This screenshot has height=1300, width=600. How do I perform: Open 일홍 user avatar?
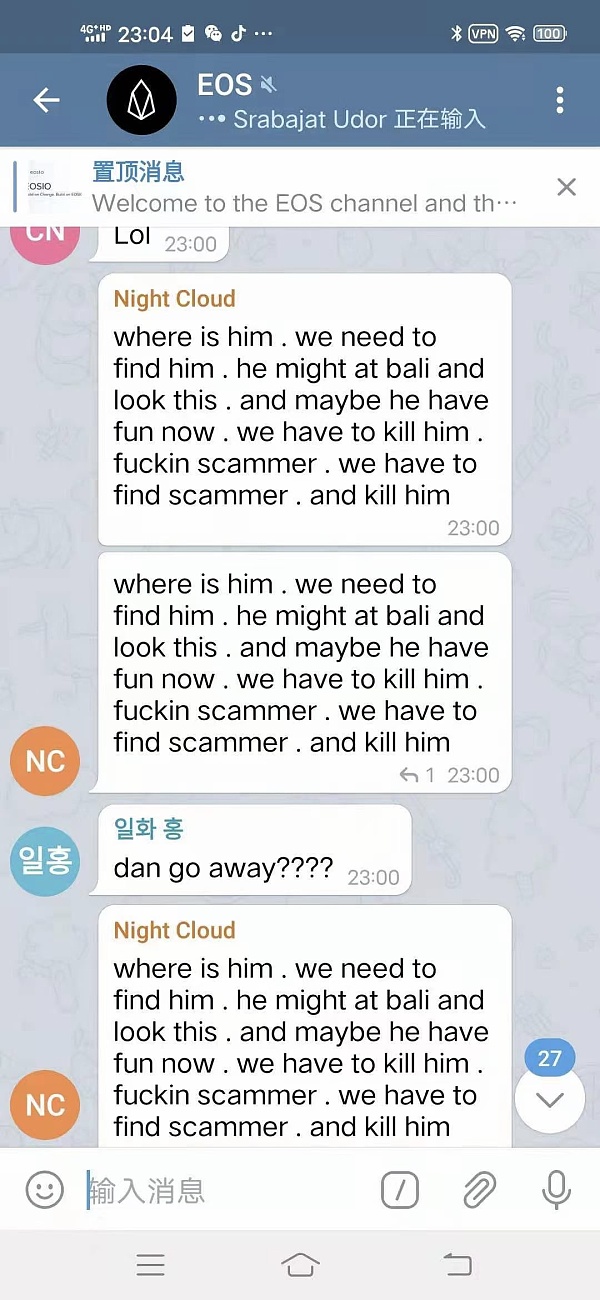[45, 861]
